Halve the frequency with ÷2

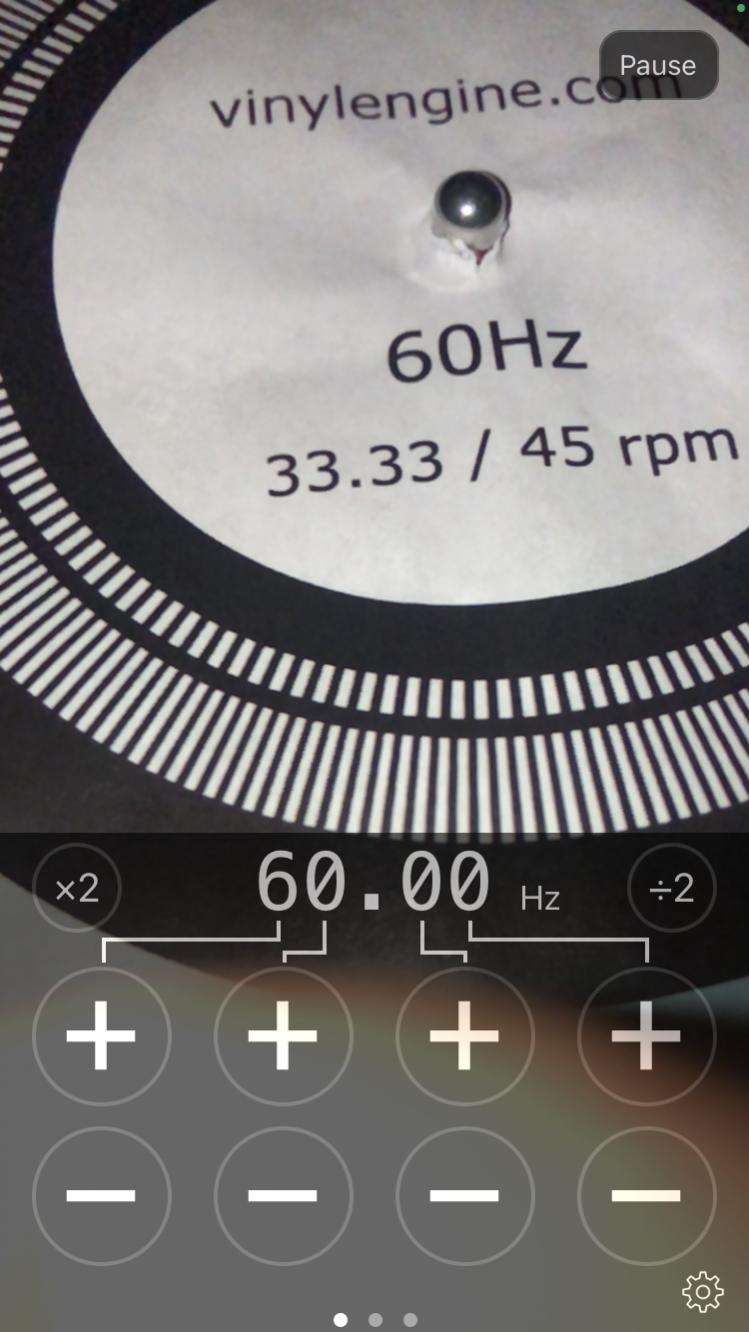pyautogui.click(x=672, y=888)
